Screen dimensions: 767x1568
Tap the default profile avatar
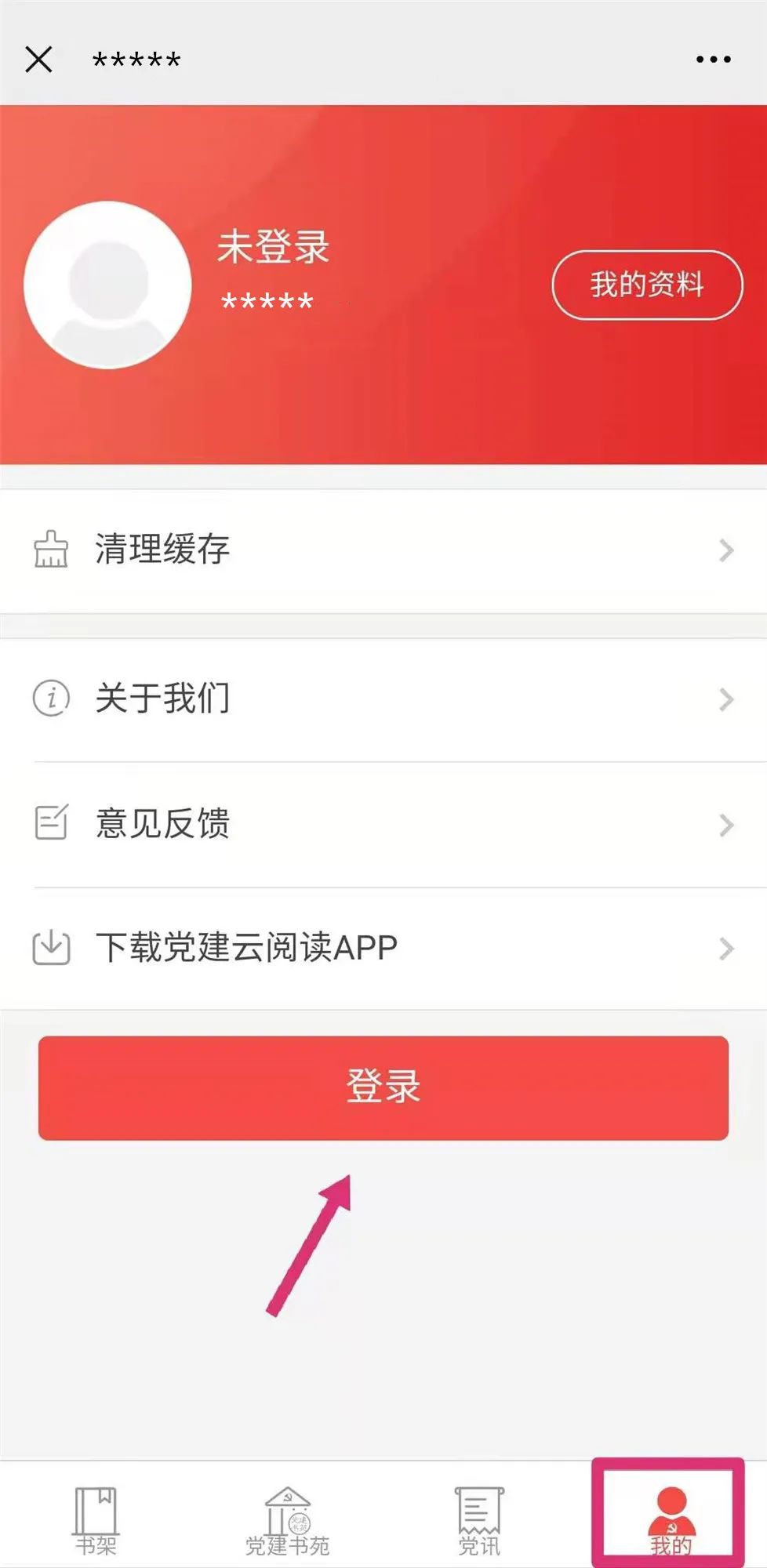coord(107,285)
